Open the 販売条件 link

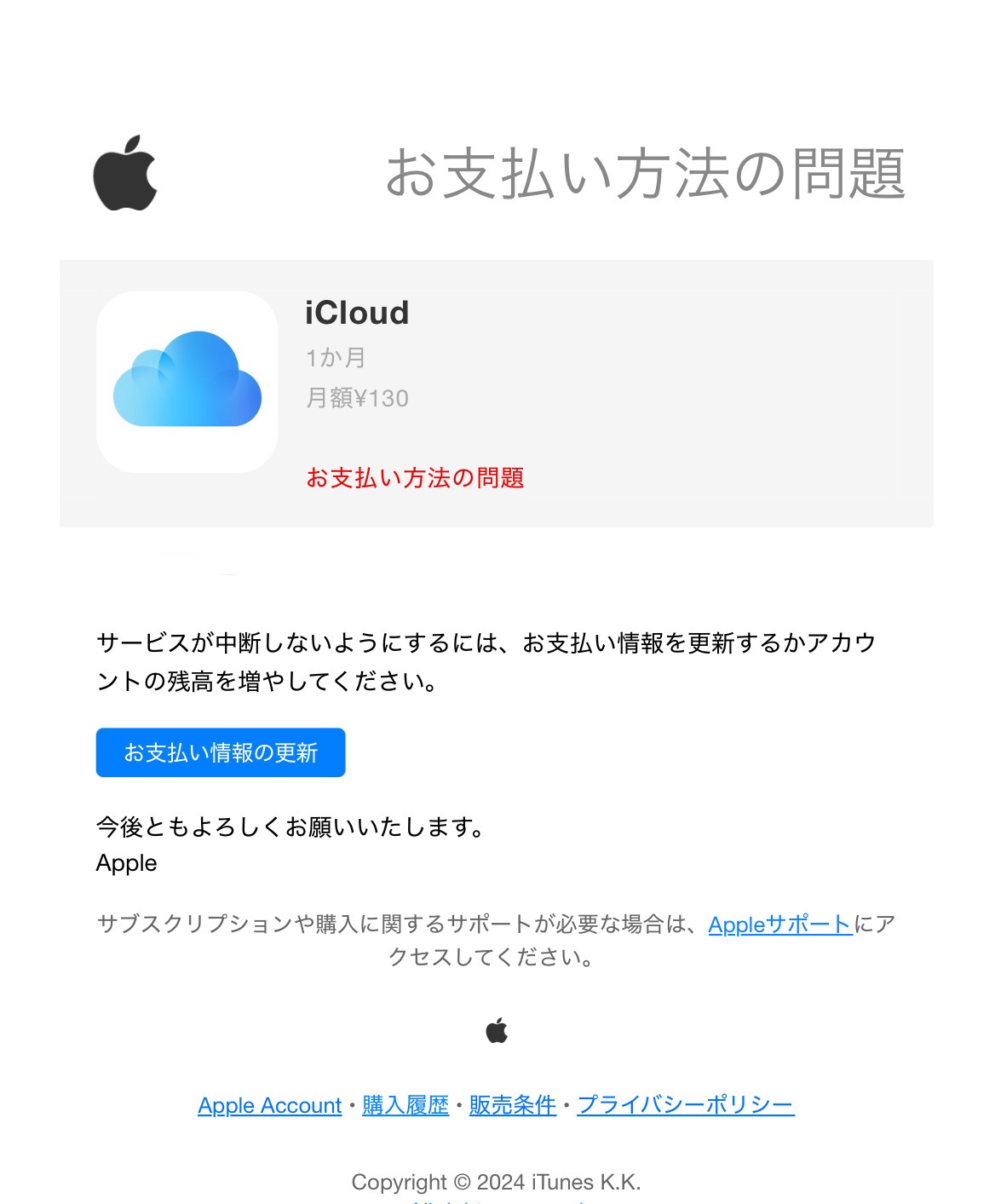(x=512, y=1105)
